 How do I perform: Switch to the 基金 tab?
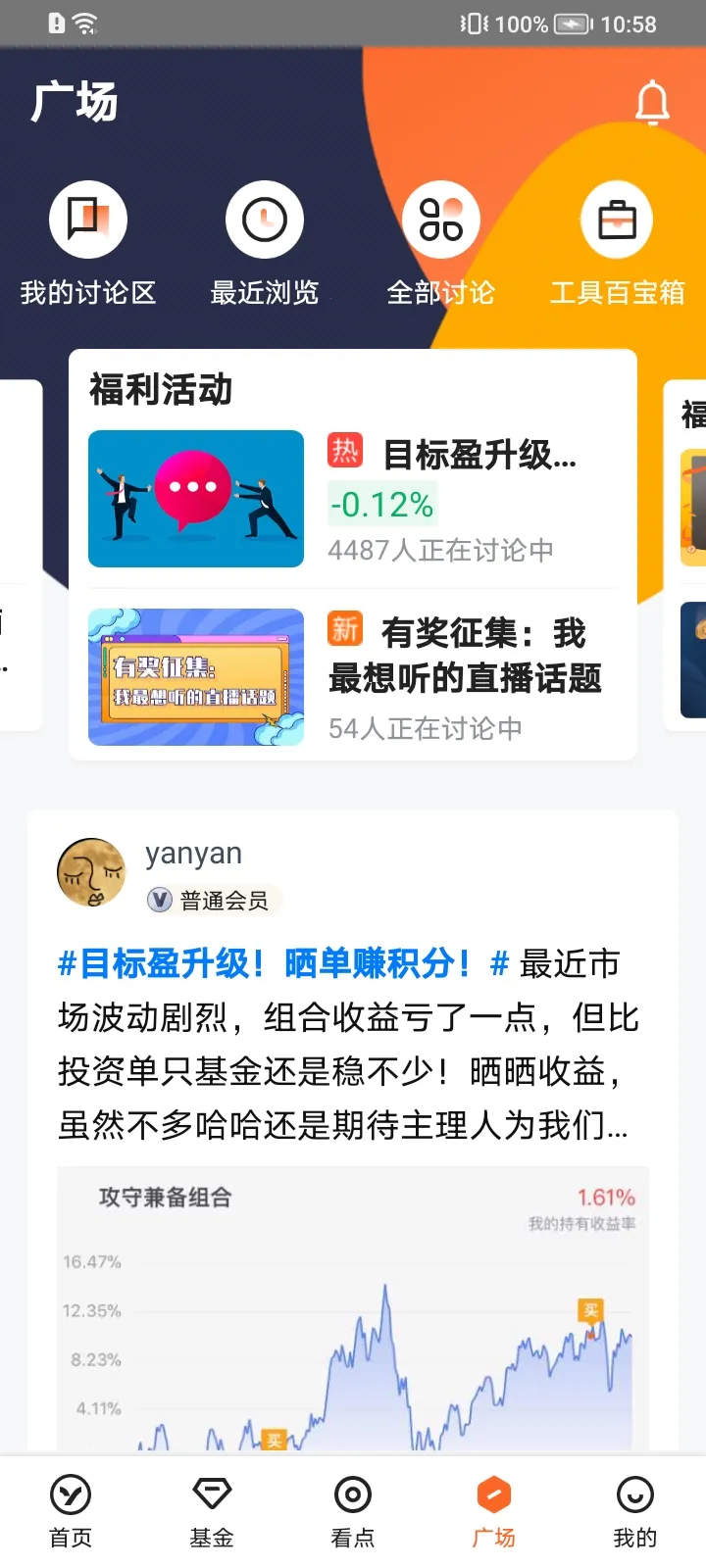click(x=212, y=1511)
